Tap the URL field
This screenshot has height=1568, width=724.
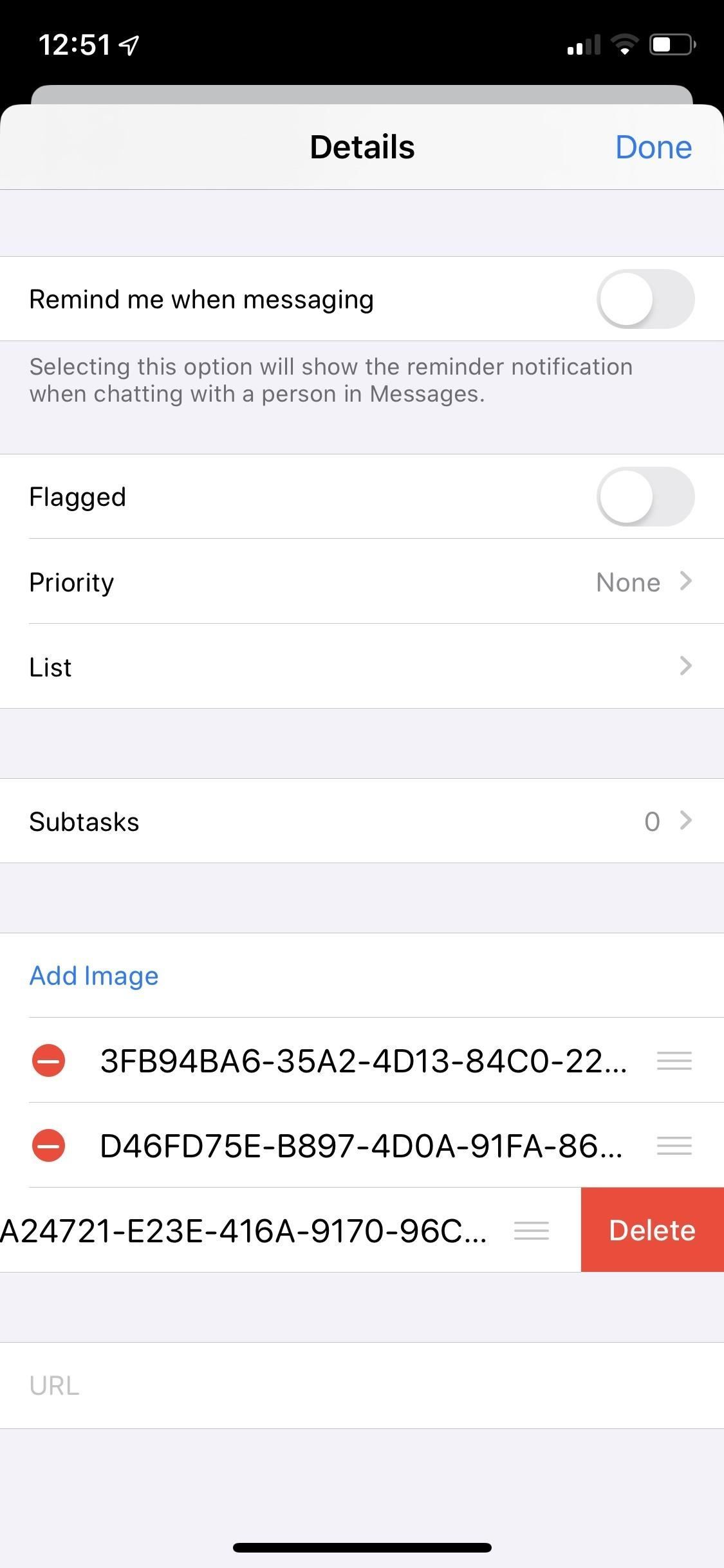362,1385
